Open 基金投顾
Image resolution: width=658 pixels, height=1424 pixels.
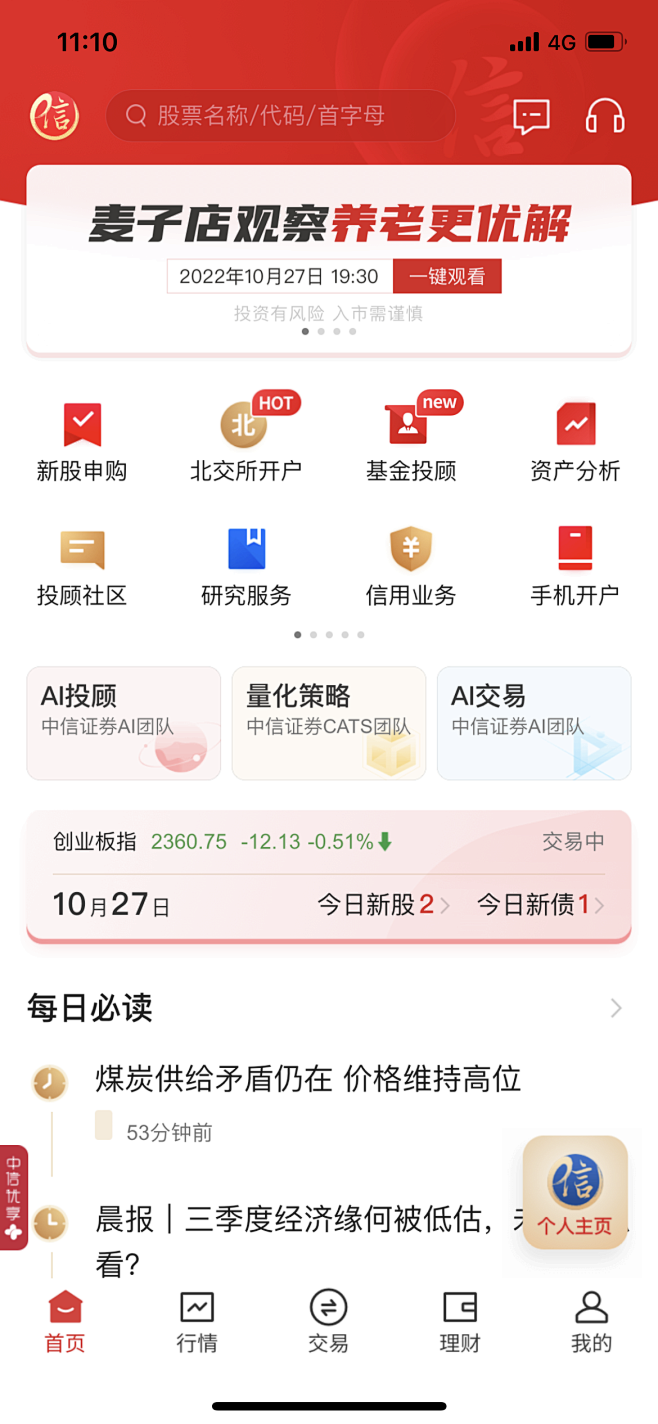pyautogui.click(x=411, y=443)
